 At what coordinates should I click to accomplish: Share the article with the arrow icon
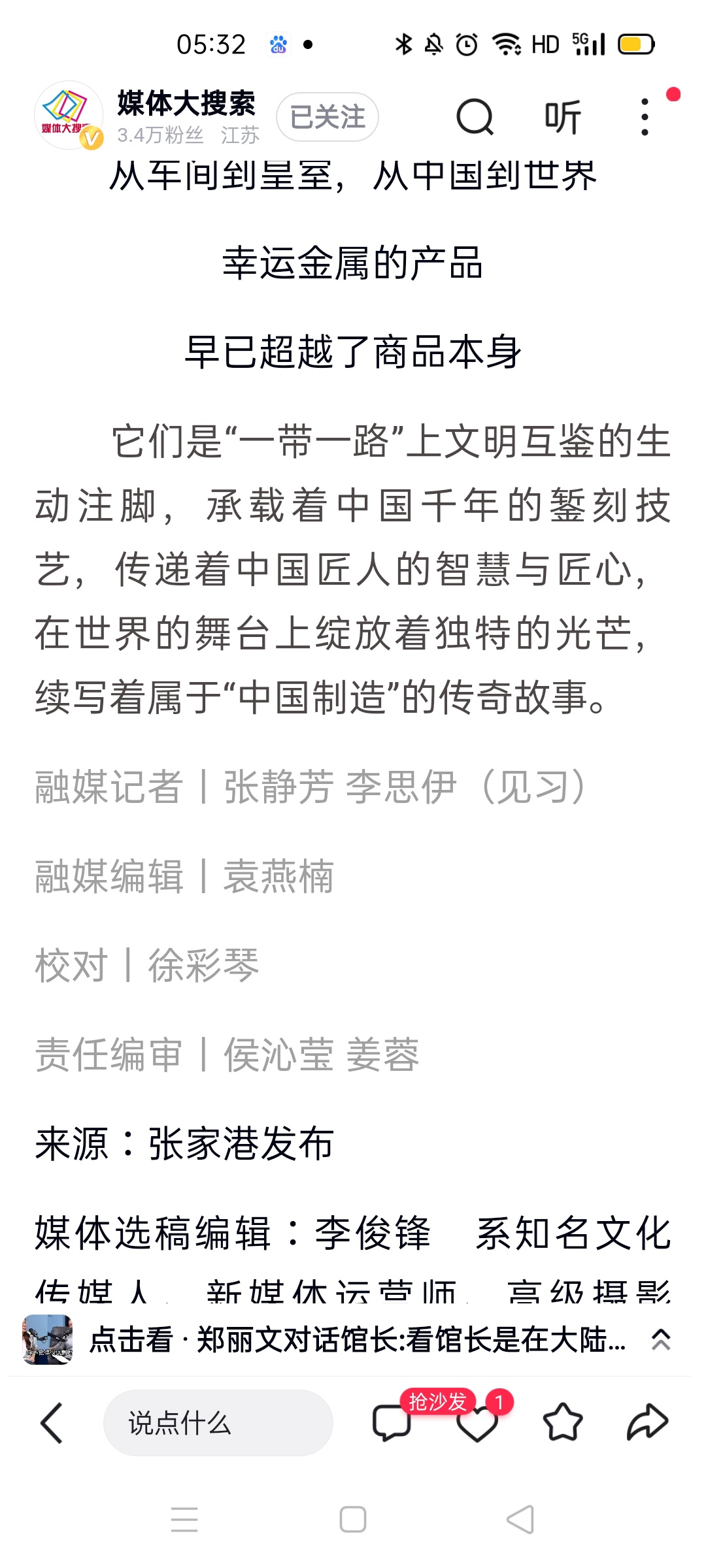tap(647, 1422)
